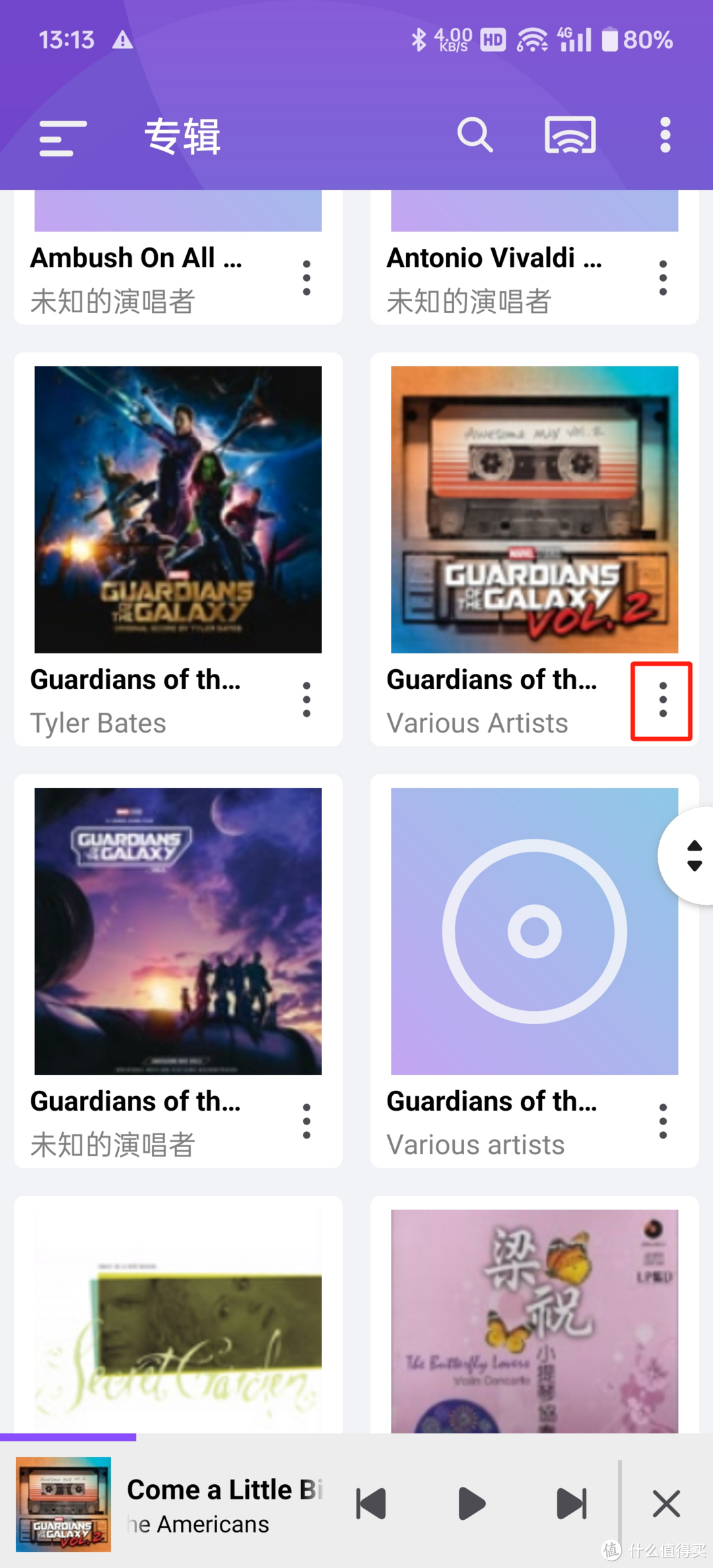Open options for Guardians album by Various artists
Image resolution: width=713 pixels, height=1568 pixels.
663,1121
